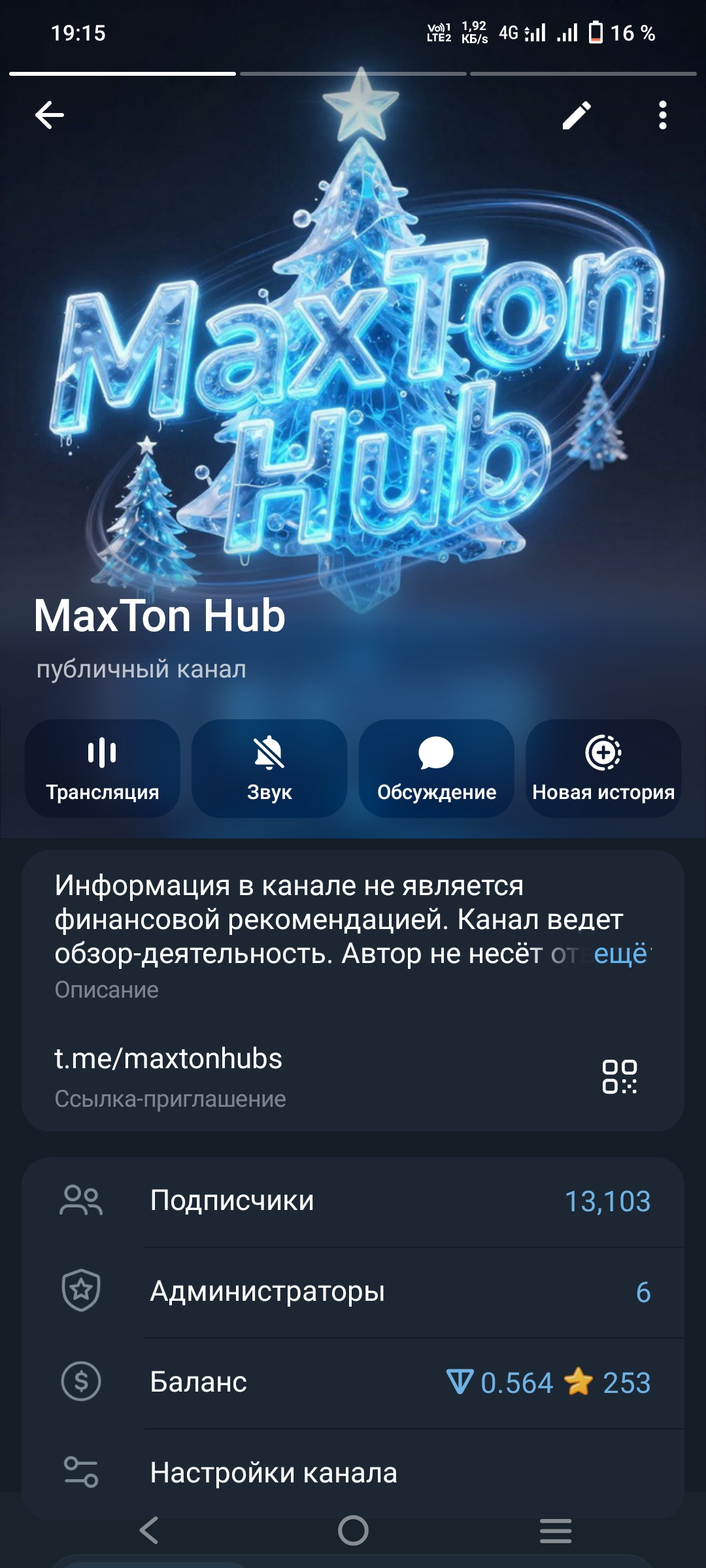Toggle channel sound with Звук button

point(269,768)
